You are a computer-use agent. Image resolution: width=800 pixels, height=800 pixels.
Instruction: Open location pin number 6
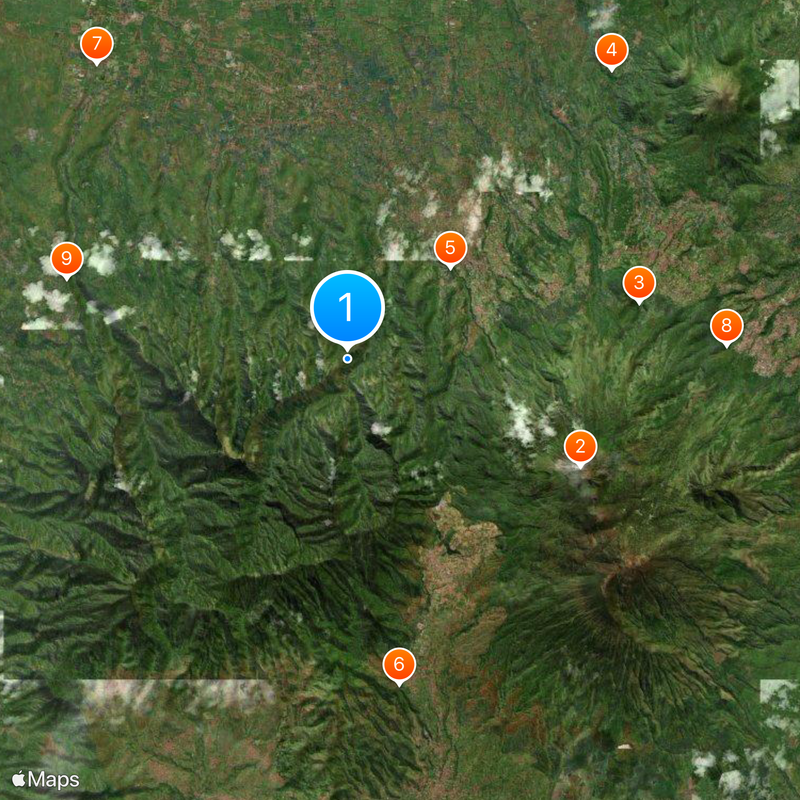(x=399, y=664)
